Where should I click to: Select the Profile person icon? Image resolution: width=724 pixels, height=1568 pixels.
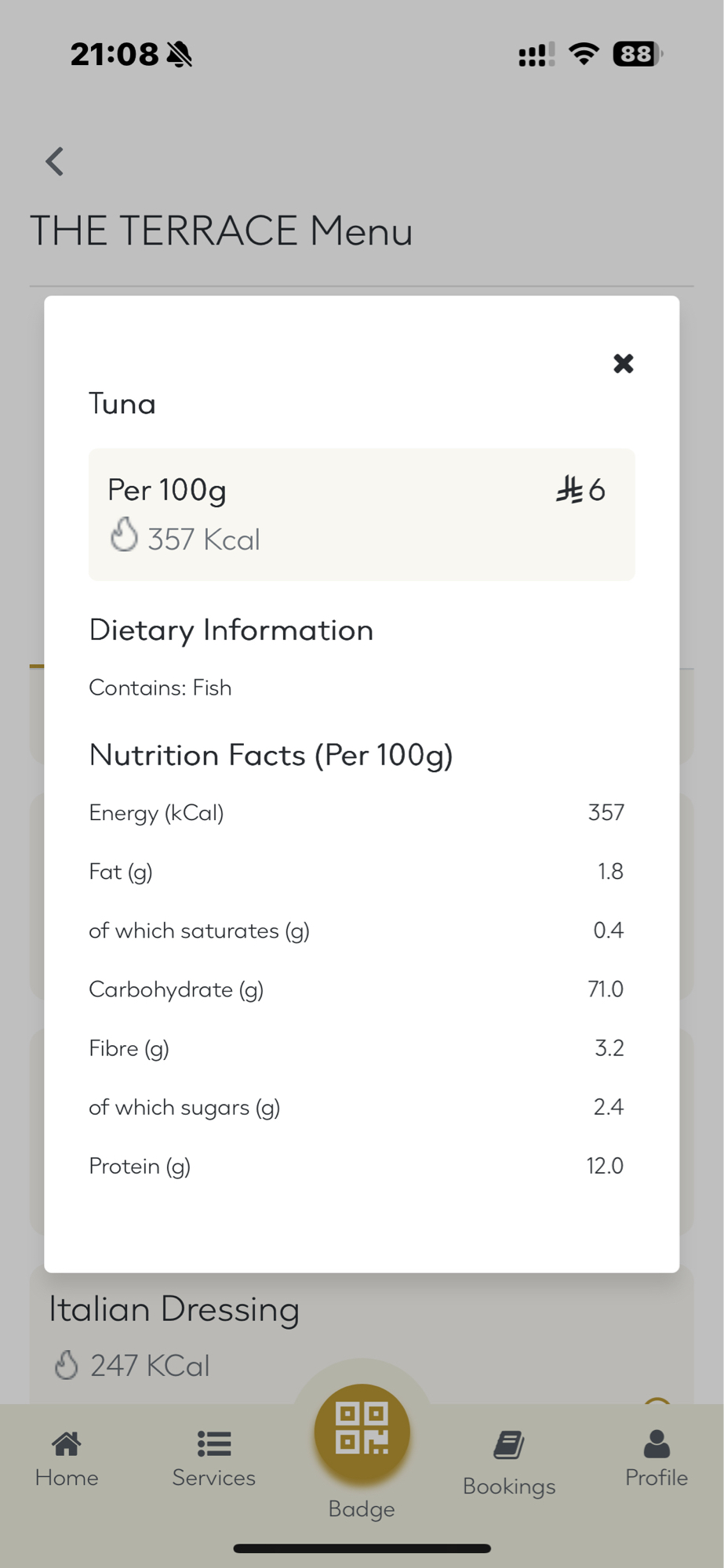tap(656, 1443)
